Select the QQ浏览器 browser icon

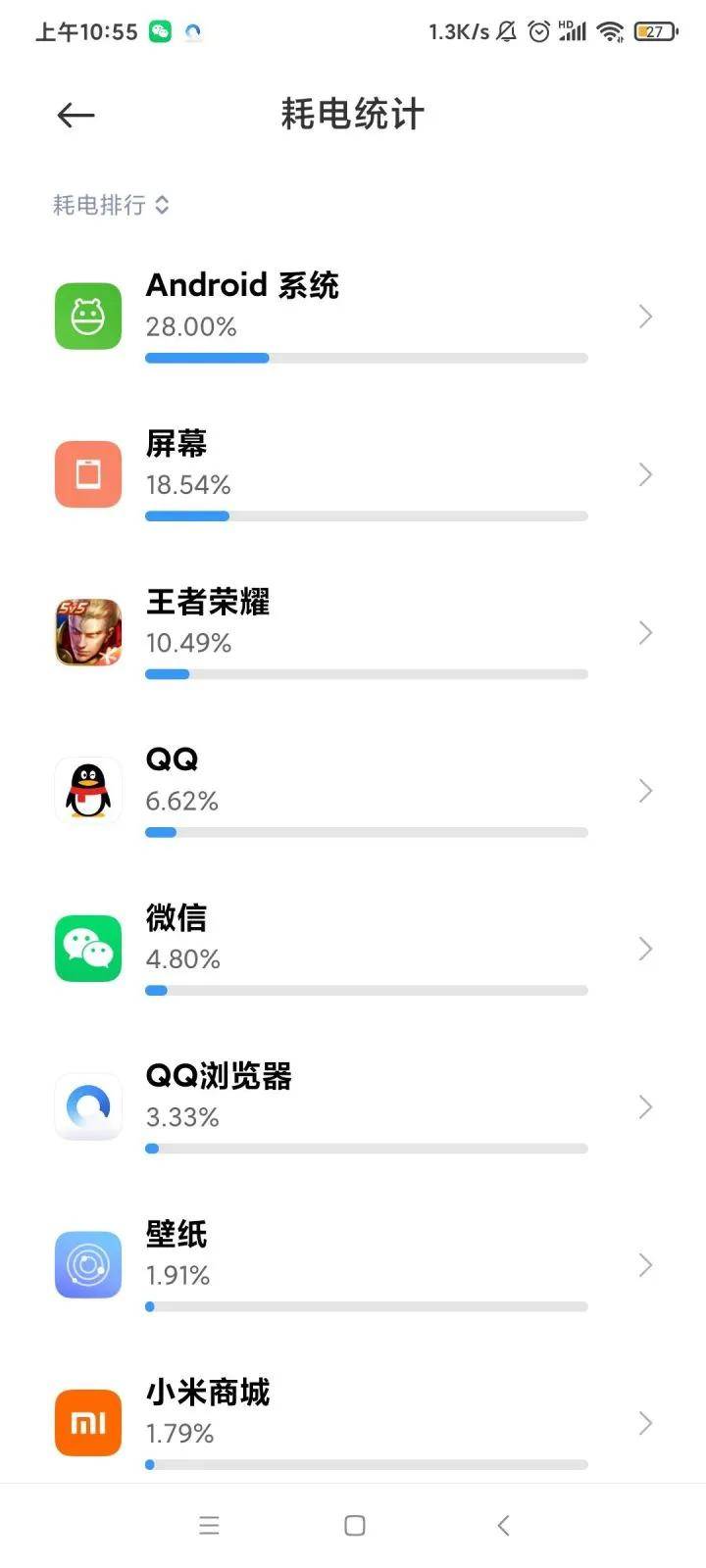pyautogui.click(x=87, y=1106)
